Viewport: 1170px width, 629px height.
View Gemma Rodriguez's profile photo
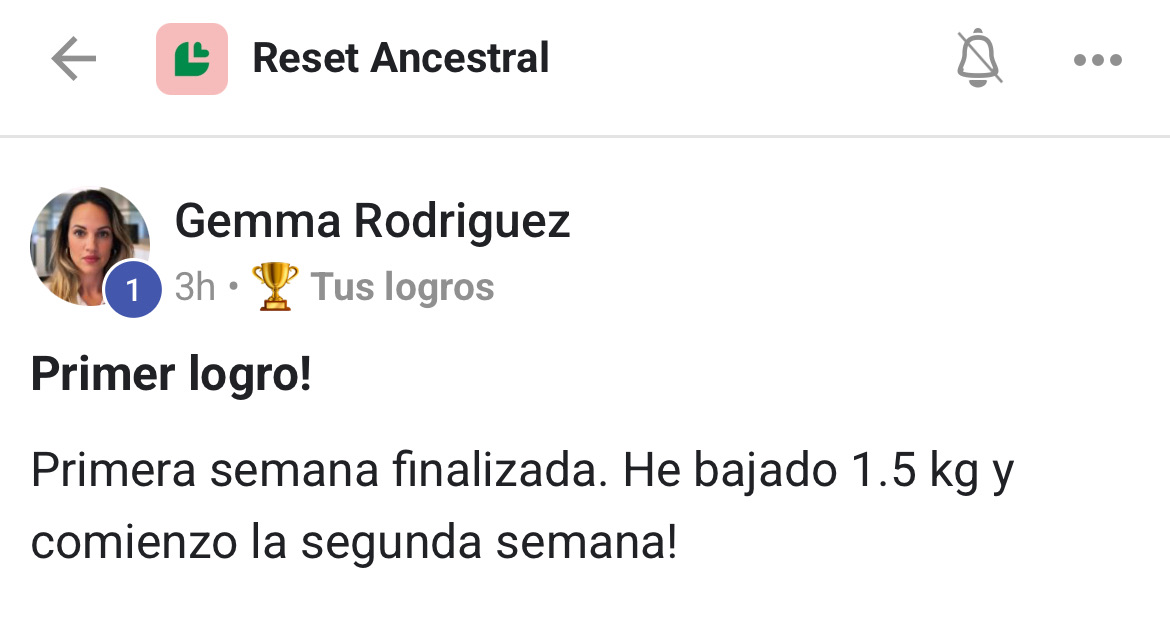click(89, 246)
